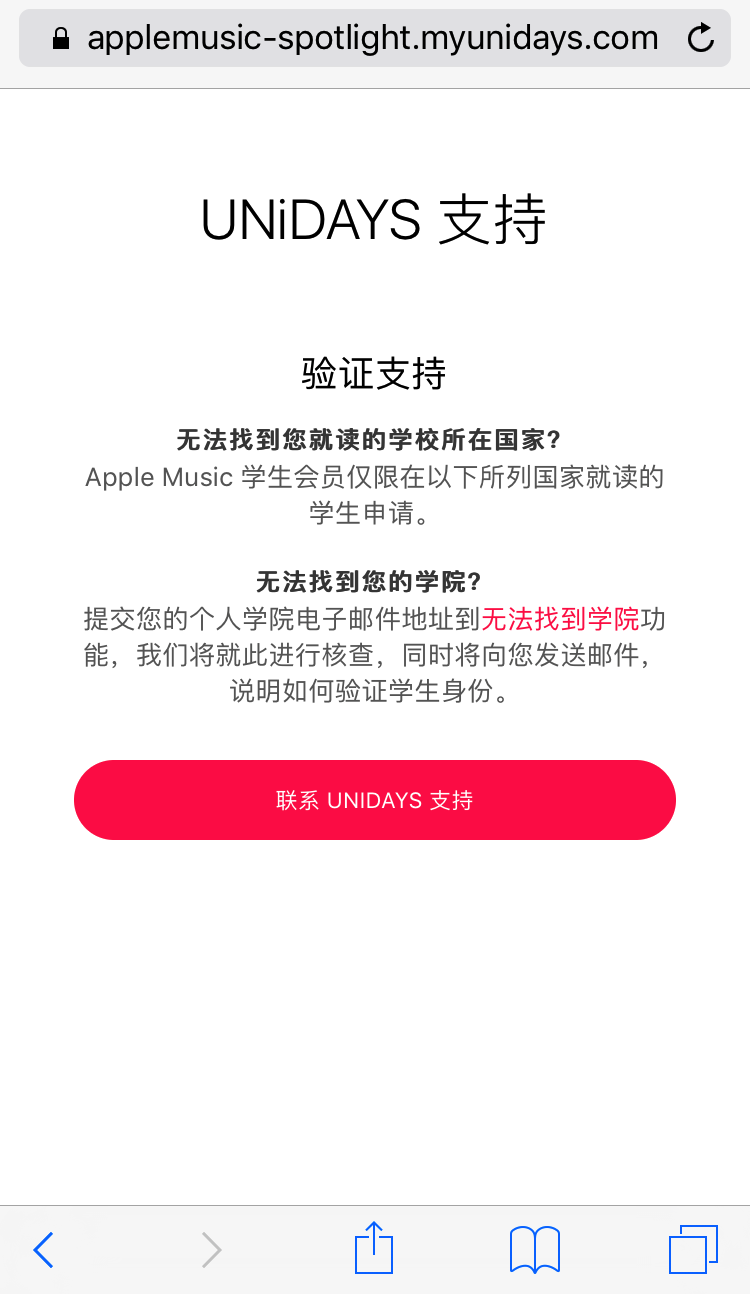Tap the UNiDAYS 支持 page title
Viewport: 750px width, 1294px height.
(x=374, y=220)
